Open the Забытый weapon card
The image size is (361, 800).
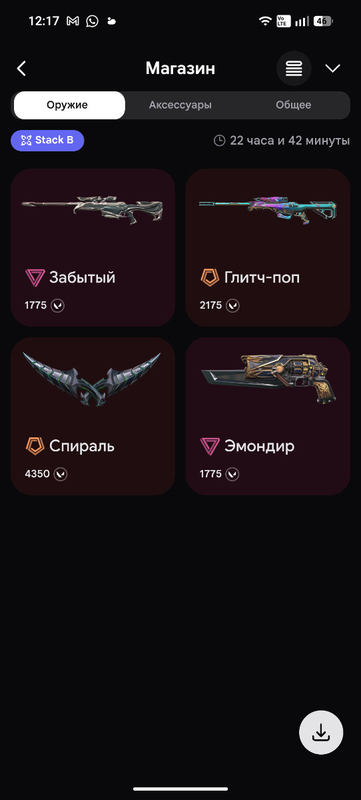point(93,247)
